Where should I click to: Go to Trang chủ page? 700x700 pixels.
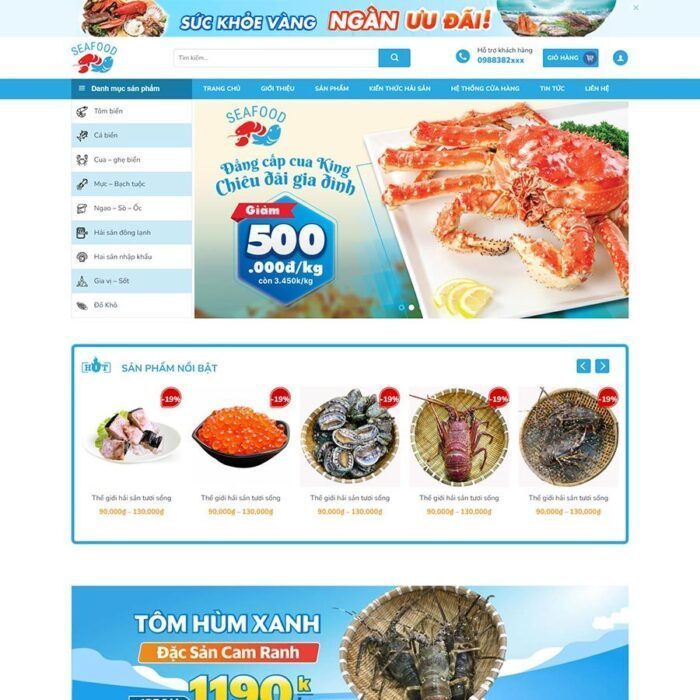pos(222,88)
